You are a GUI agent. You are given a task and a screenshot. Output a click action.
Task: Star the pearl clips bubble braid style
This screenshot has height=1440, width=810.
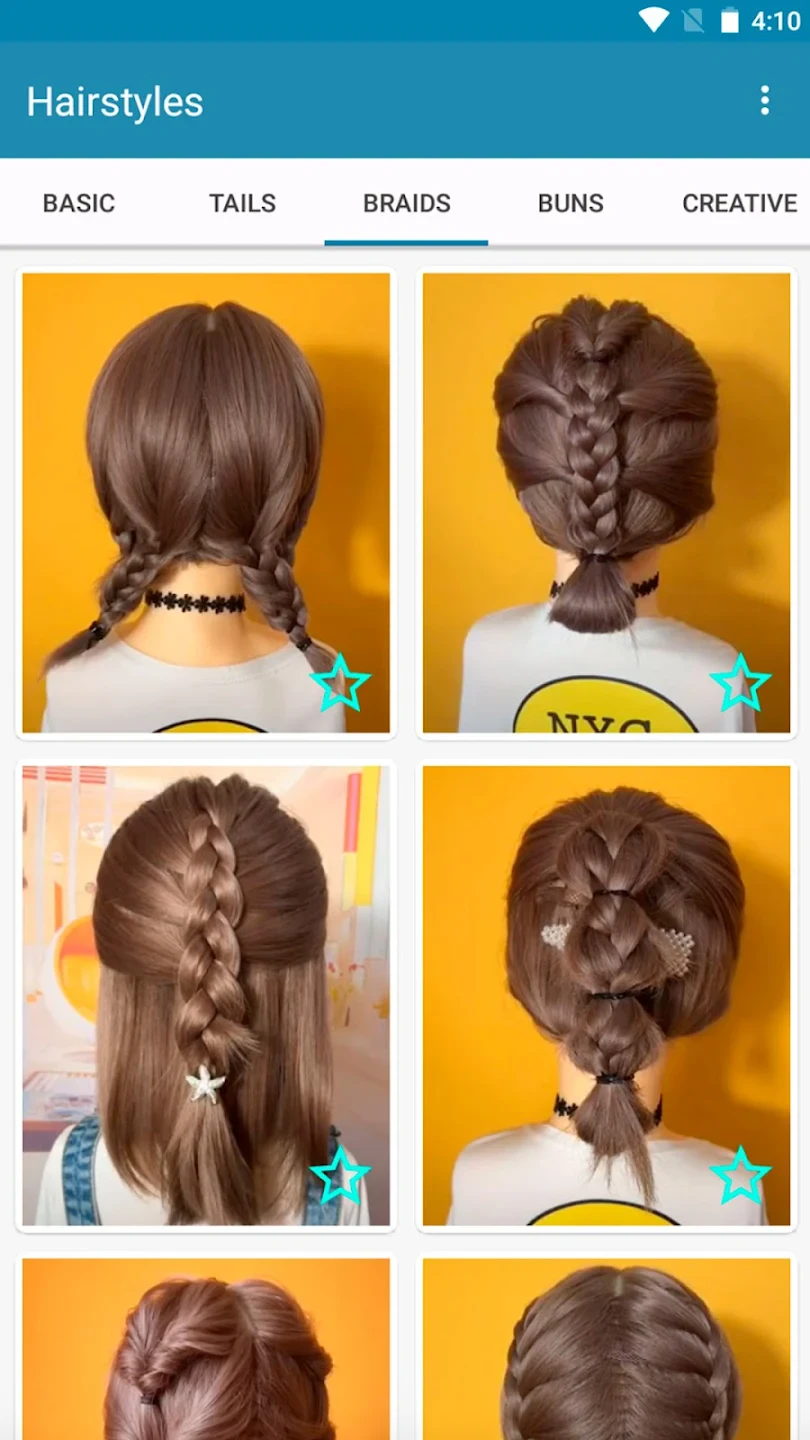(x=740, y=1176)
